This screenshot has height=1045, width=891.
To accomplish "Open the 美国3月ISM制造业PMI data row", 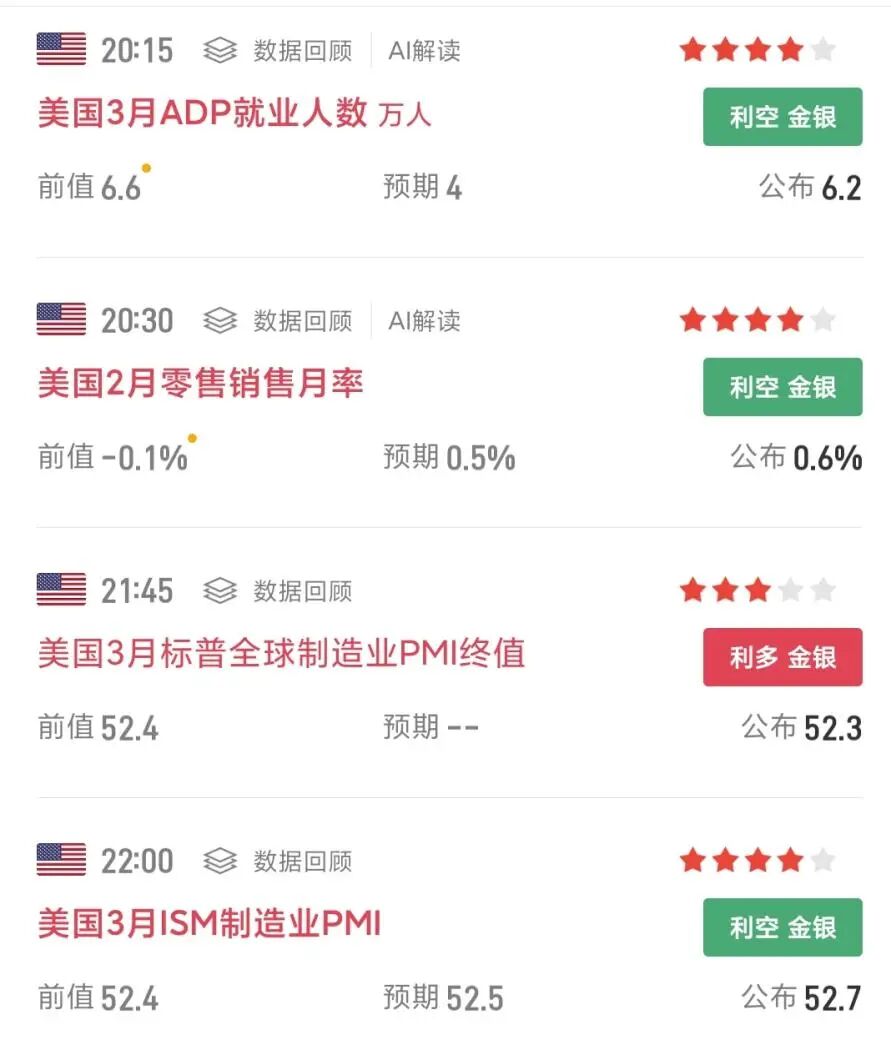I will 209,925.
